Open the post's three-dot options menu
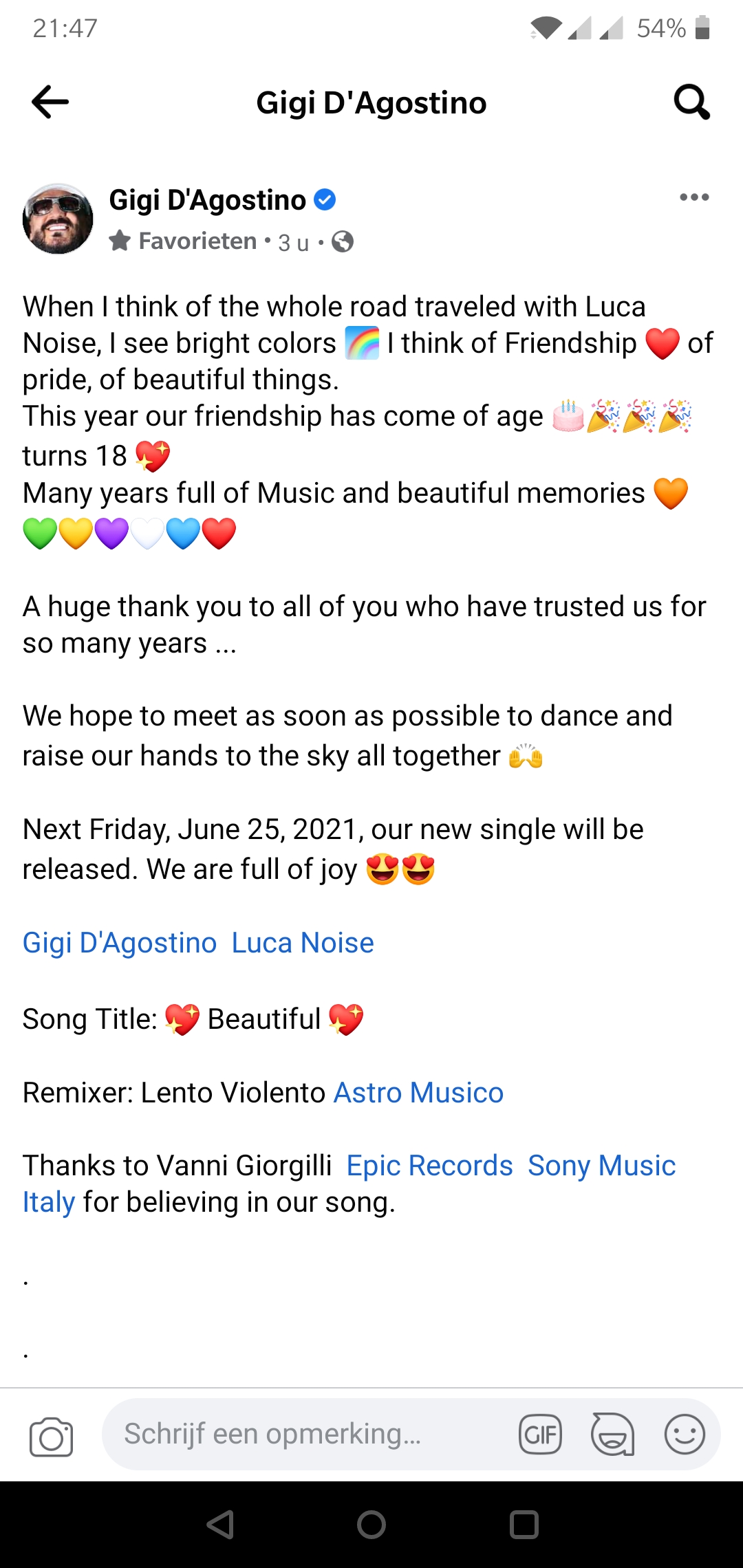The image size is (743, 1568). [694, 197]
